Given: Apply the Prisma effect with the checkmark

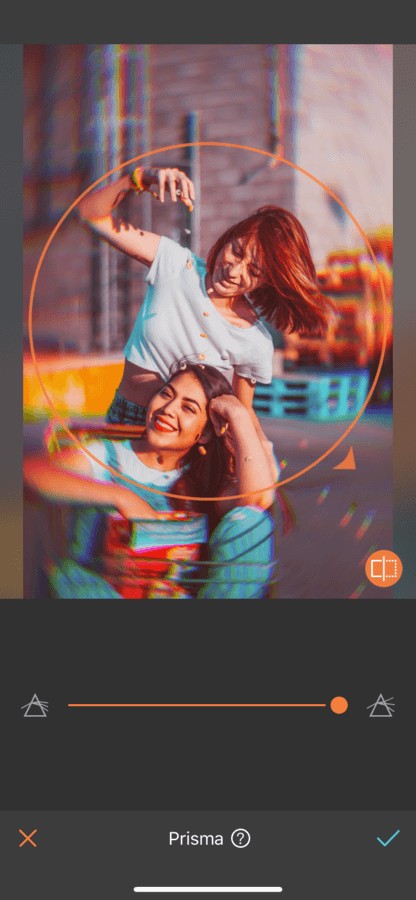Looking at the screenshot, I should click(x=388, y=838).
